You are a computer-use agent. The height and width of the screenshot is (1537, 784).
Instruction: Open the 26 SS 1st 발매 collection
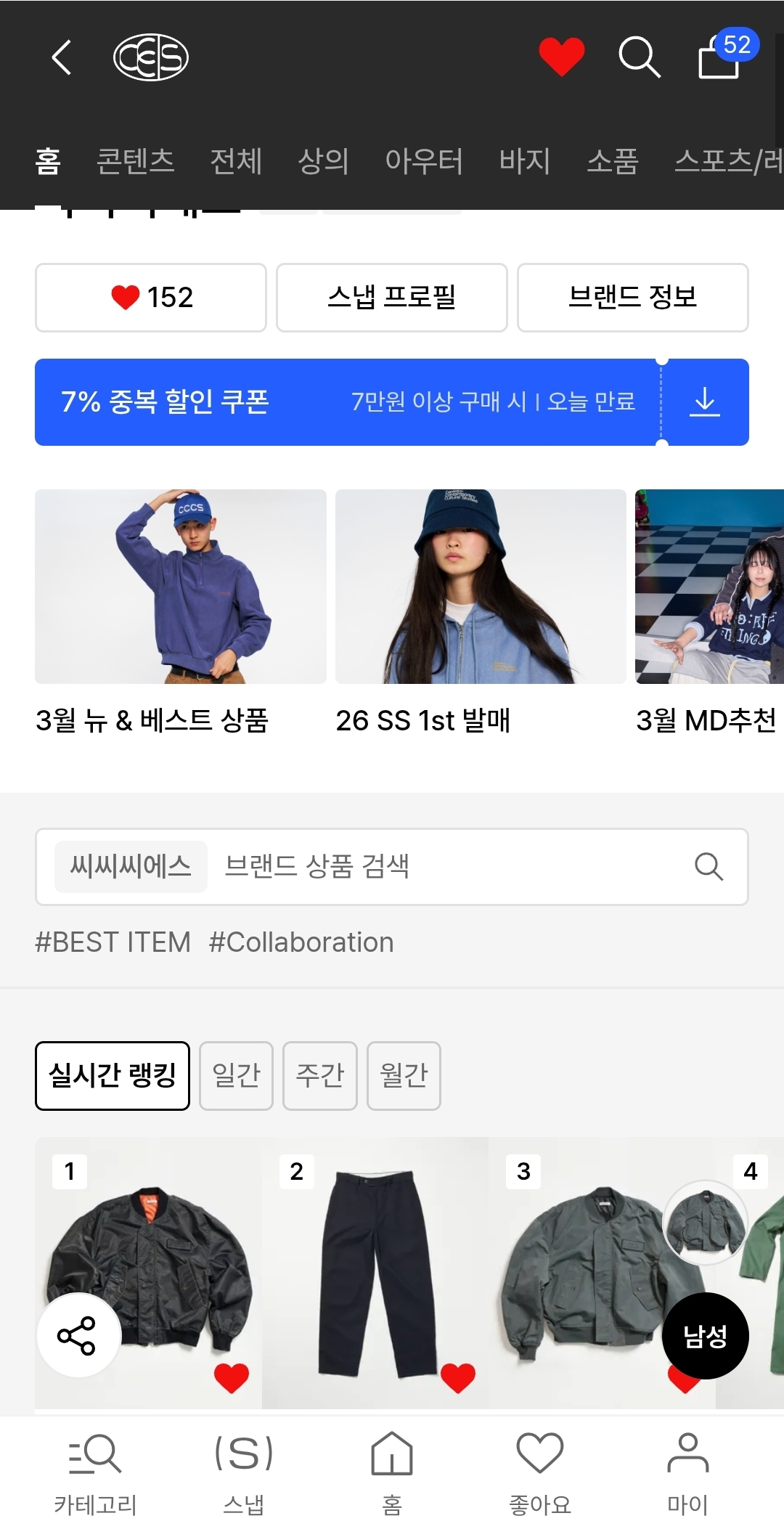tap(481, 587)
